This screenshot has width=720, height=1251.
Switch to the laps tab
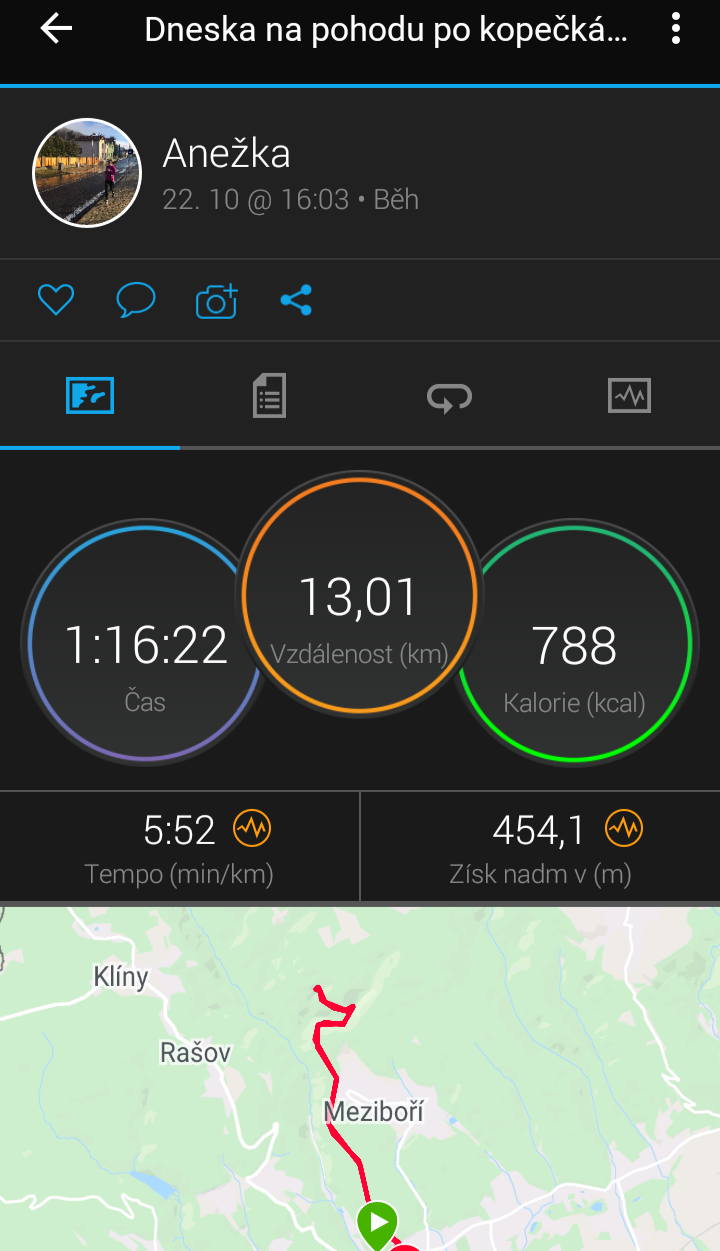(449, 395)
